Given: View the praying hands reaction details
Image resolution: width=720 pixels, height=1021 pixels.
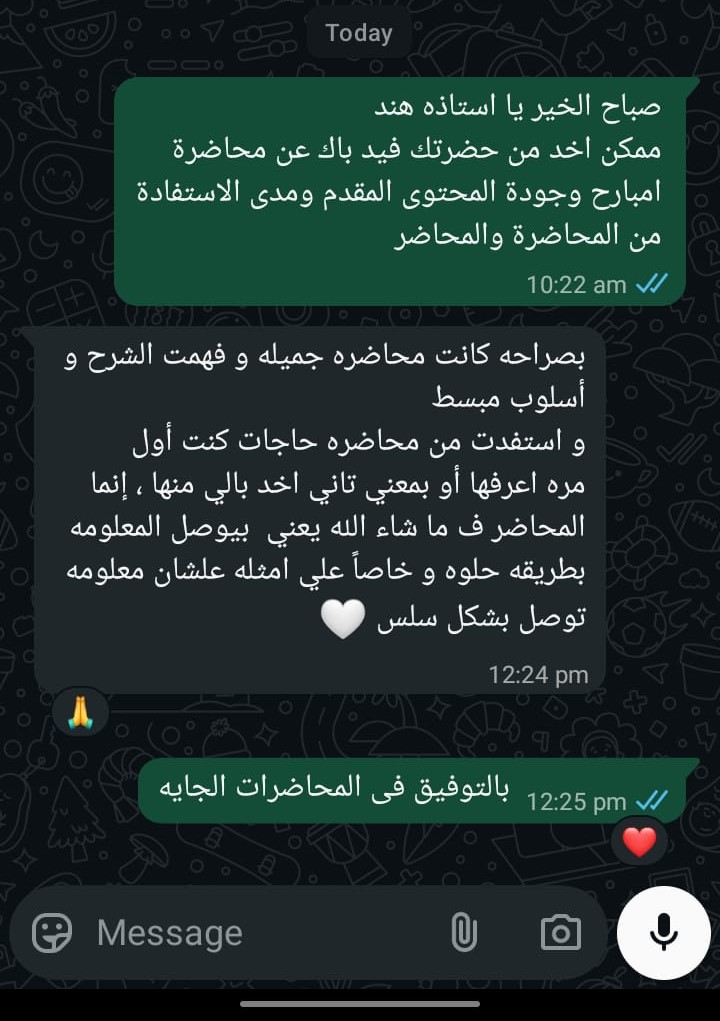Looking at the screenshot, I should click(80, 713).
